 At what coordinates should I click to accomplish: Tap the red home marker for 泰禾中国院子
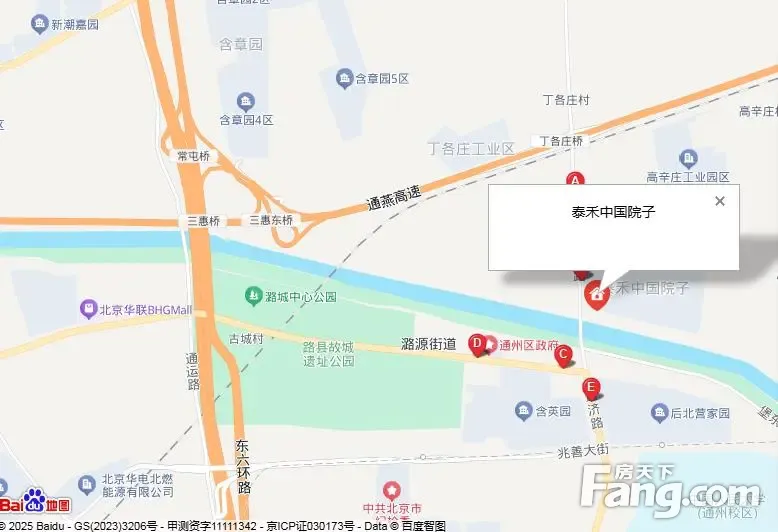click(597, 295)
